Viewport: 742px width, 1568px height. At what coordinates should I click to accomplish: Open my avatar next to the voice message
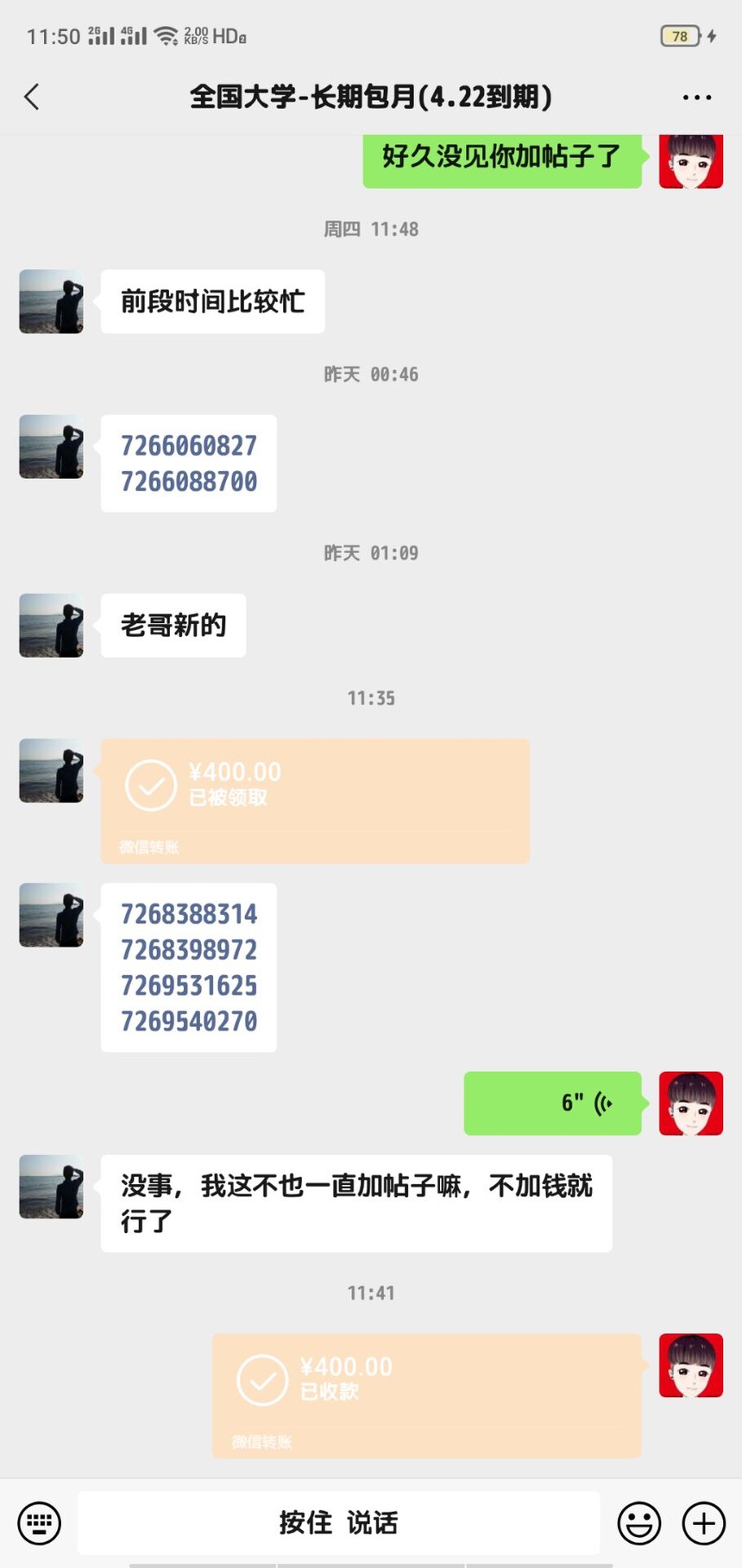[691, 1104]
